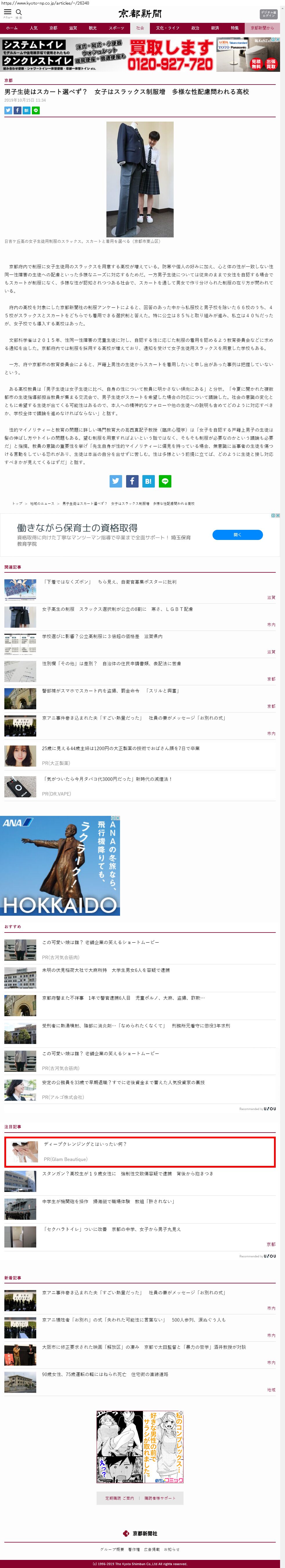285x1568 pixels.
Task: Open article 中学生が機関砲を操作
Action: [108, 1201]
